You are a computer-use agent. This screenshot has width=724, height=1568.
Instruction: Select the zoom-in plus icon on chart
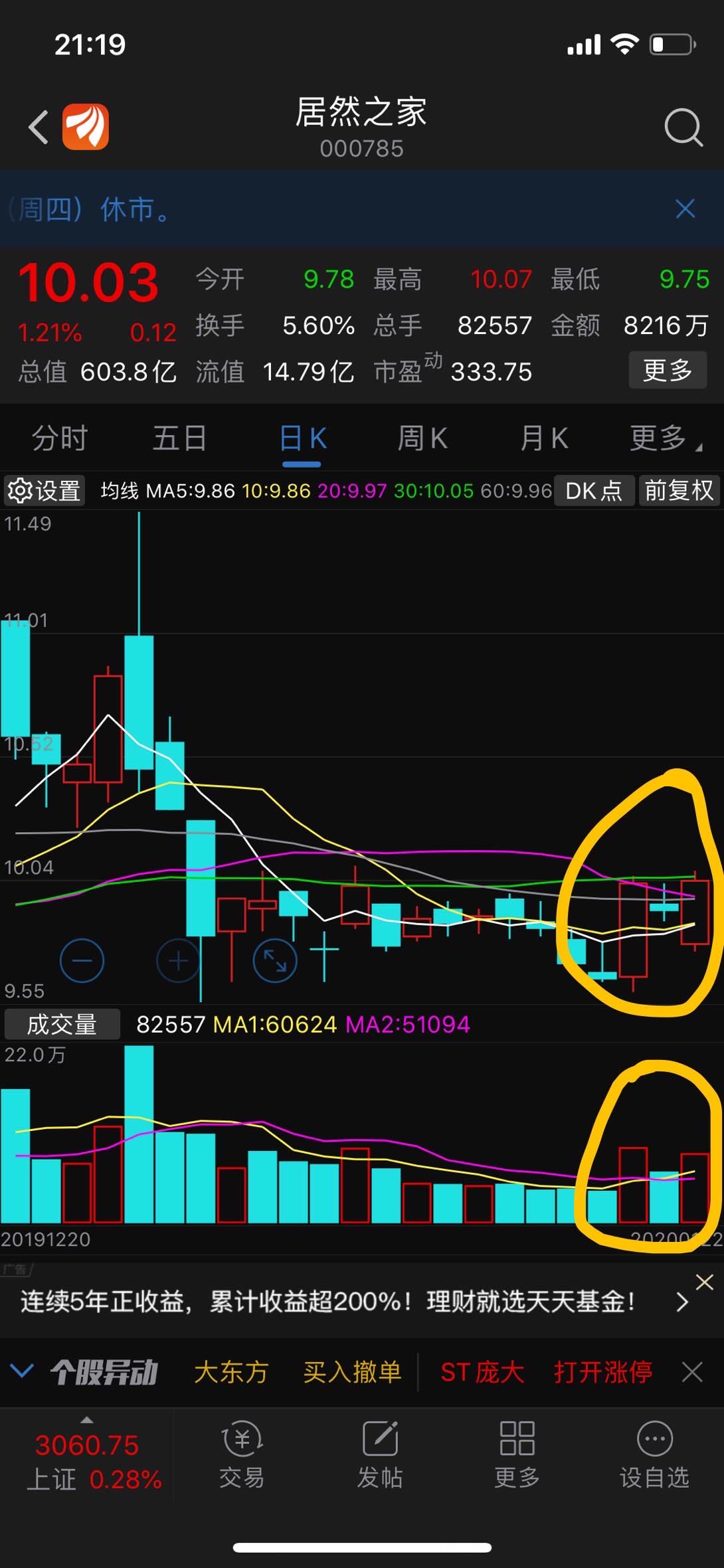pyautogui.click(x=177, y=961)
